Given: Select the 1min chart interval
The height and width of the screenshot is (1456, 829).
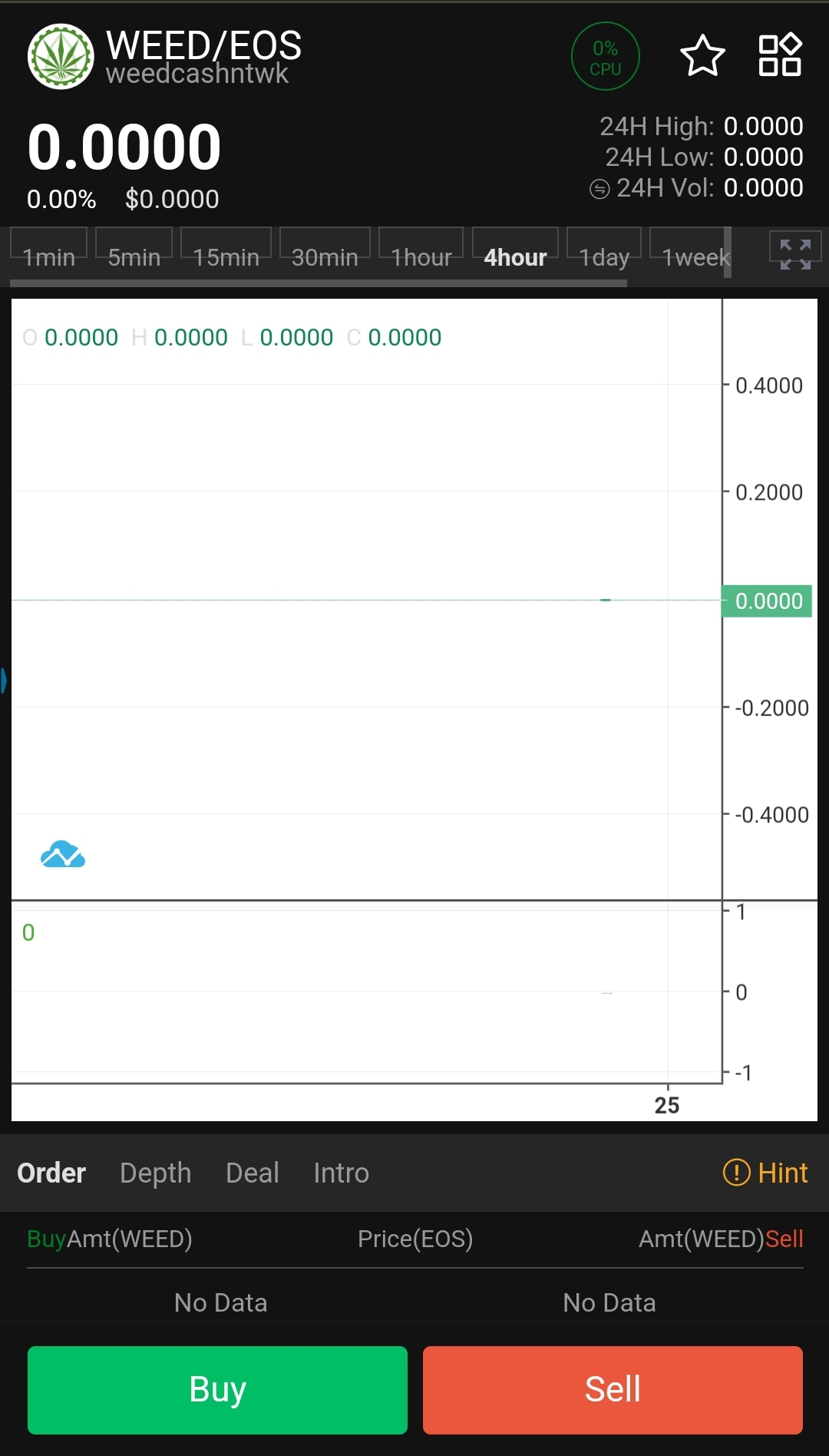Looking at the screenshot, I should tap(49, 256).
